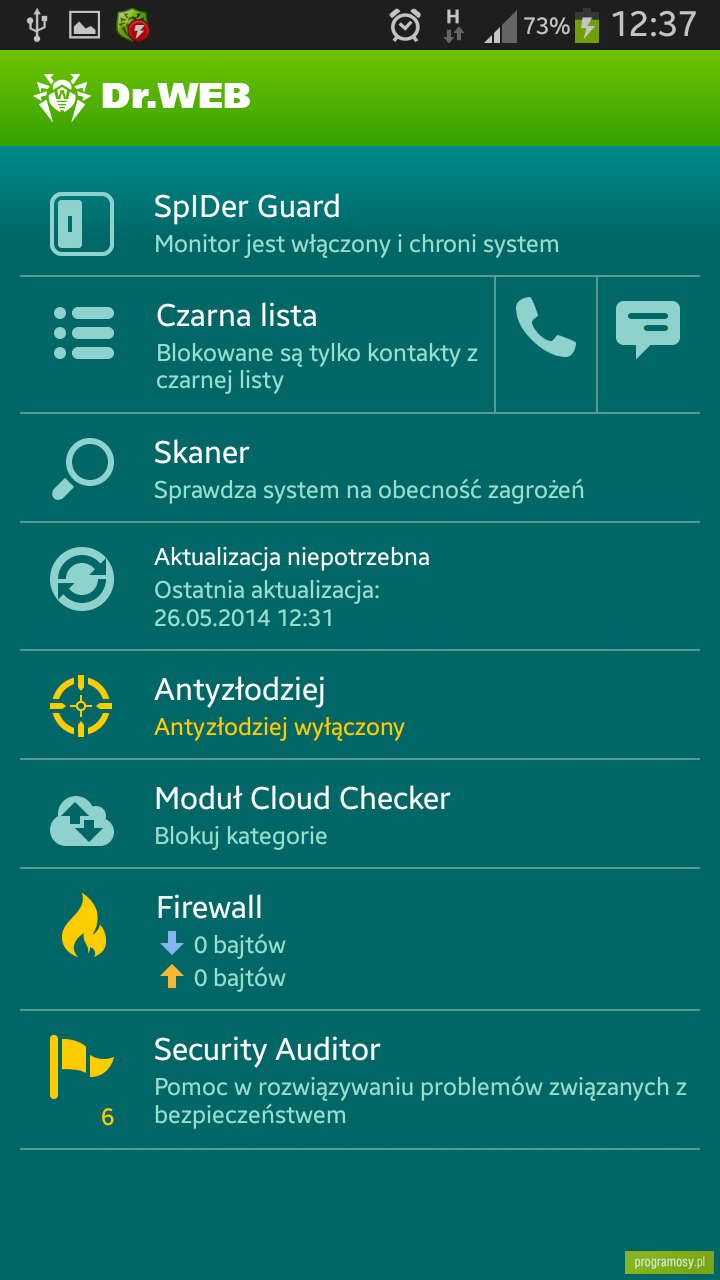
Task: Open Security Auditor
Action: coord(360,1080)
